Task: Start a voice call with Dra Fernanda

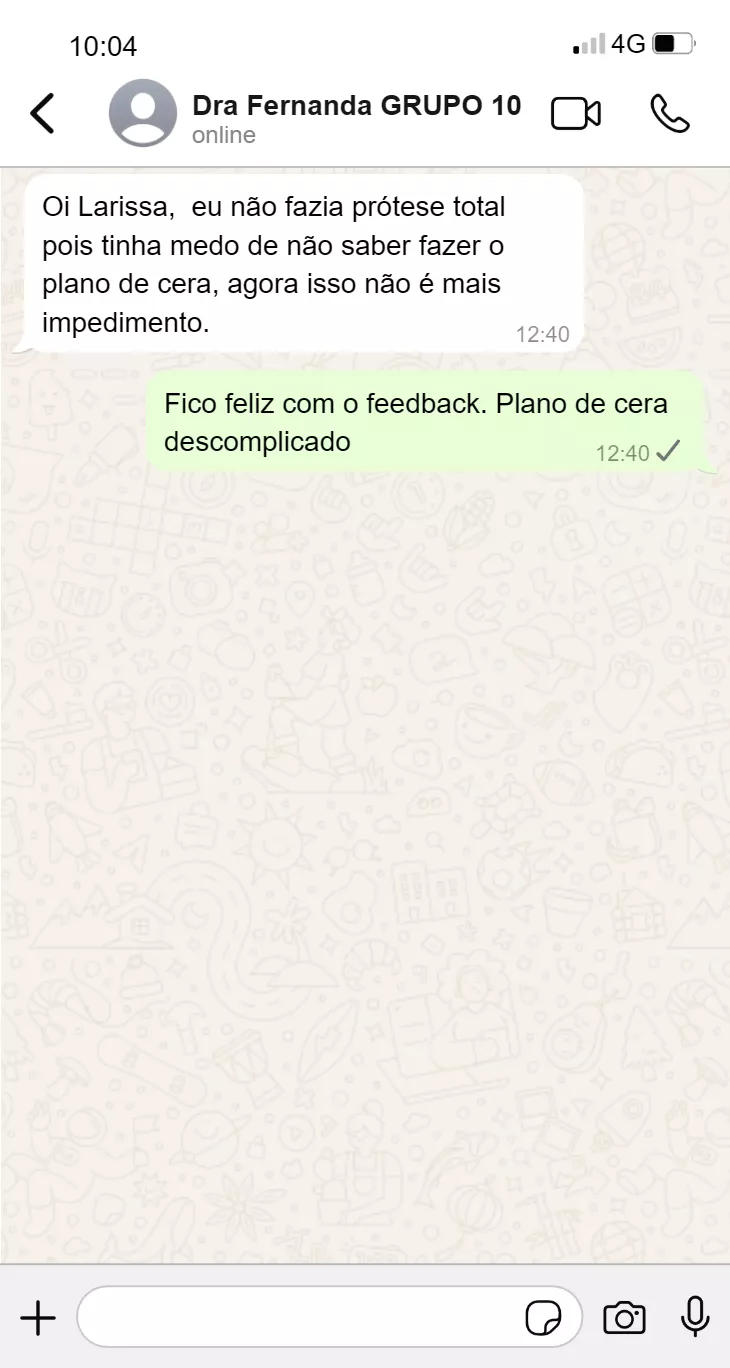Action: pyautogui.click(x=670, y=114)
